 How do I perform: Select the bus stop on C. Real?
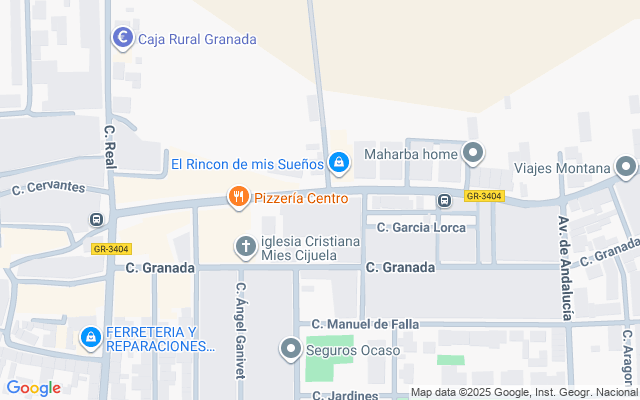pyautogui.click(x=97, y=219)
